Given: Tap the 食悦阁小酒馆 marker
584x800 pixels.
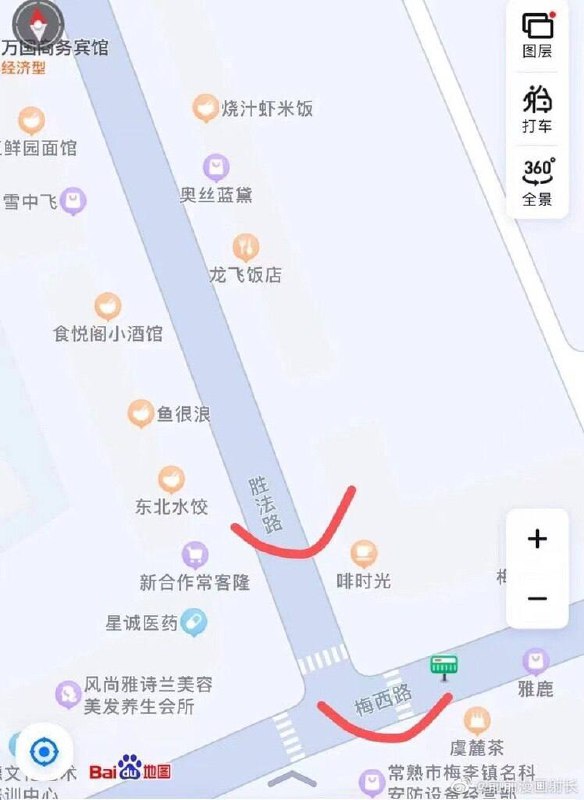Looking at the screenshot, I should (108, 307).
